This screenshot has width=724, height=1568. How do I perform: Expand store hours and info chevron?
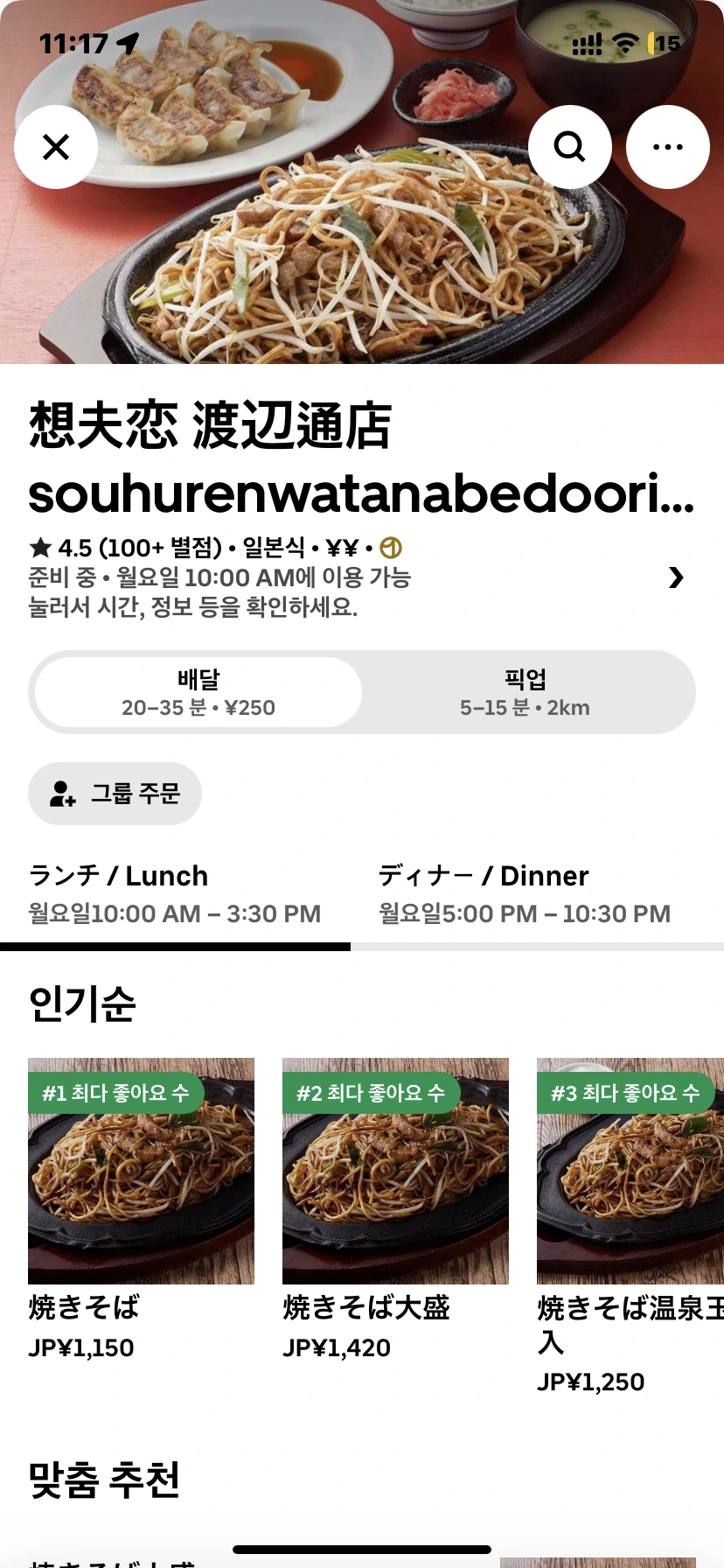pyautogui.click(x=676, y=577)
